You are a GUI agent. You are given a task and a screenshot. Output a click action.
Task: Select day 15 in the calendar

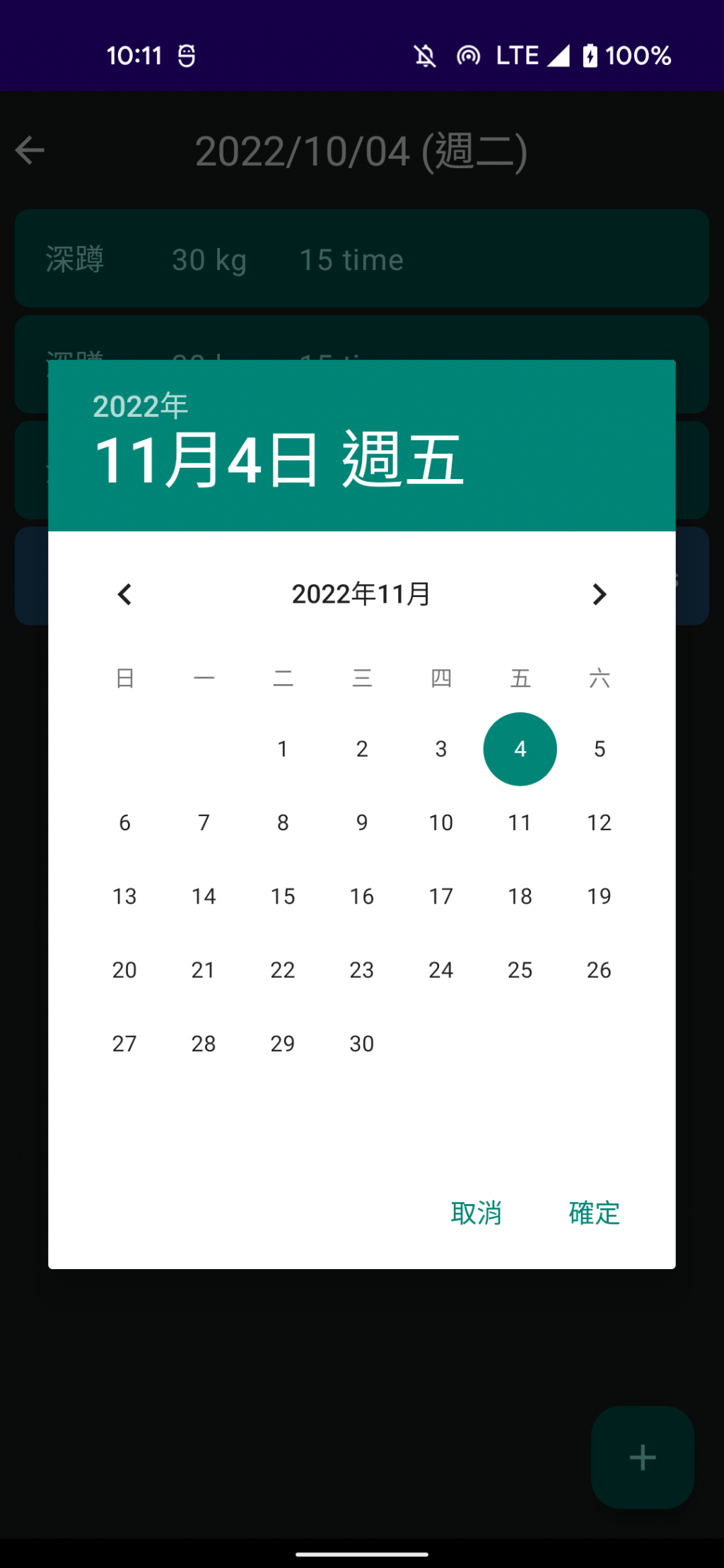coord(283,896)
